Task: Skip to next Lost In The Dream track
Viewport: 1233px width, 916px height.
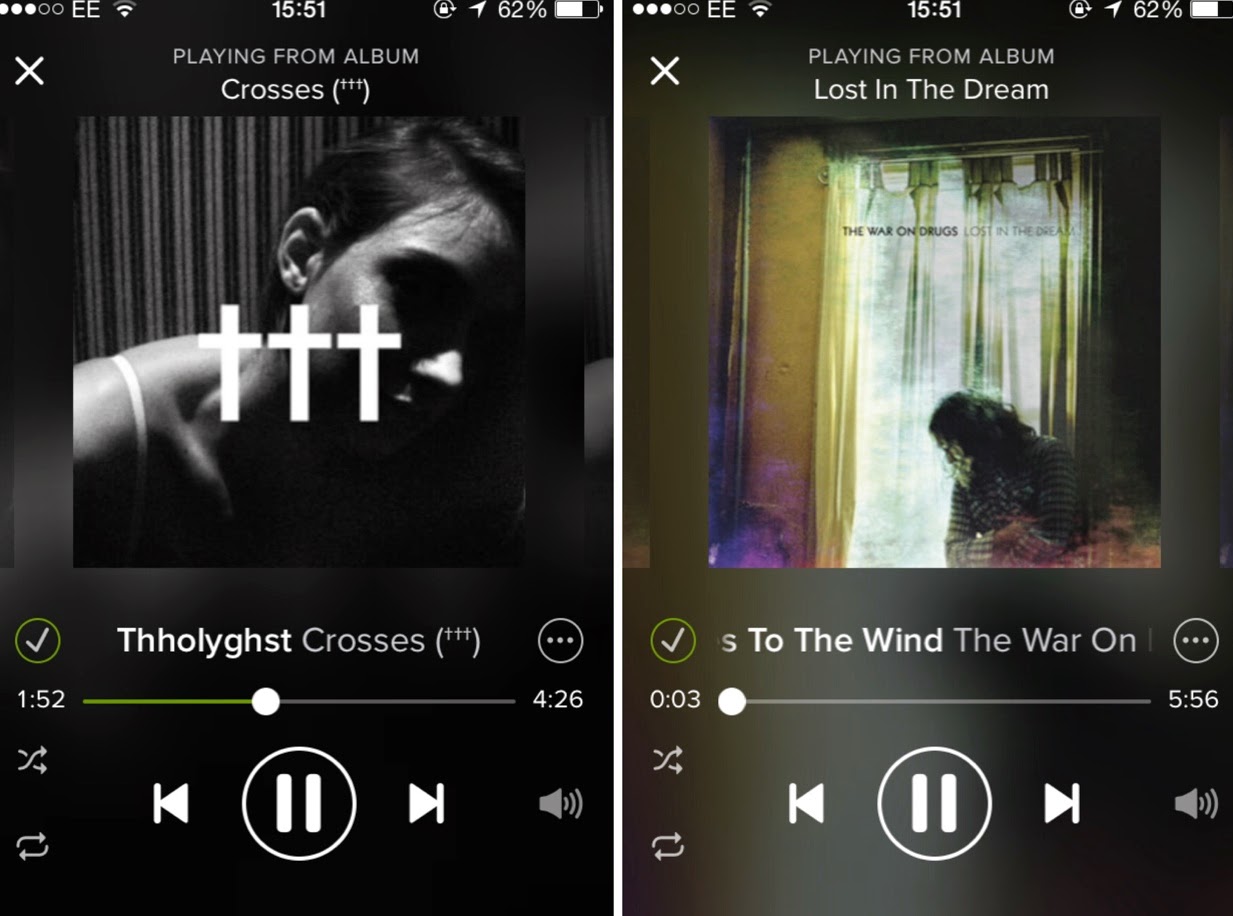Action: coord(1062,803)
